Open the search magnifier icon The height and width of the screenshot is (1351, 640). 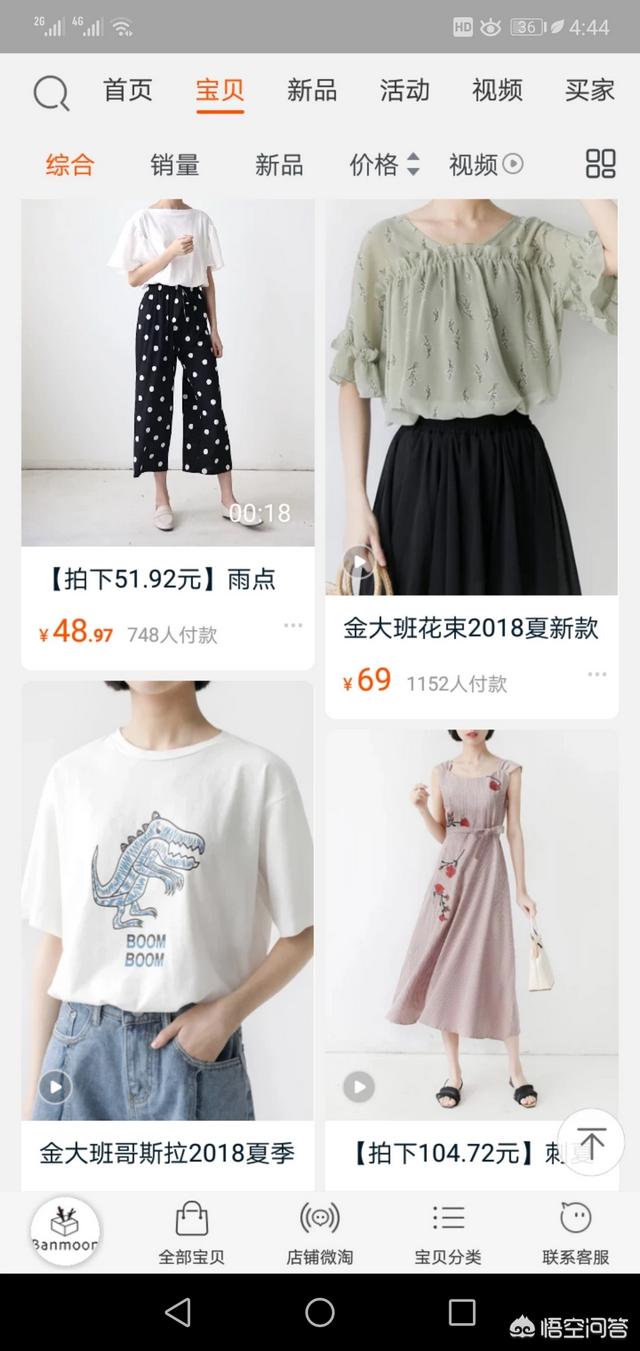point(51,93)
